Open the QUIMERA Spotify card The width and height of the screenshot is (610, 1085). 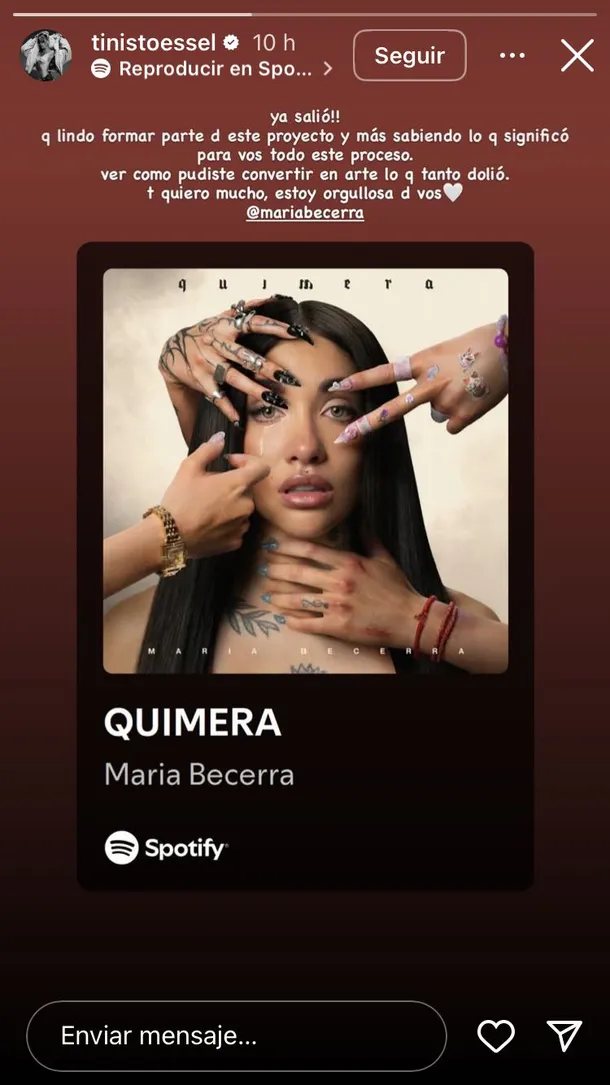[x=305, y=565]
